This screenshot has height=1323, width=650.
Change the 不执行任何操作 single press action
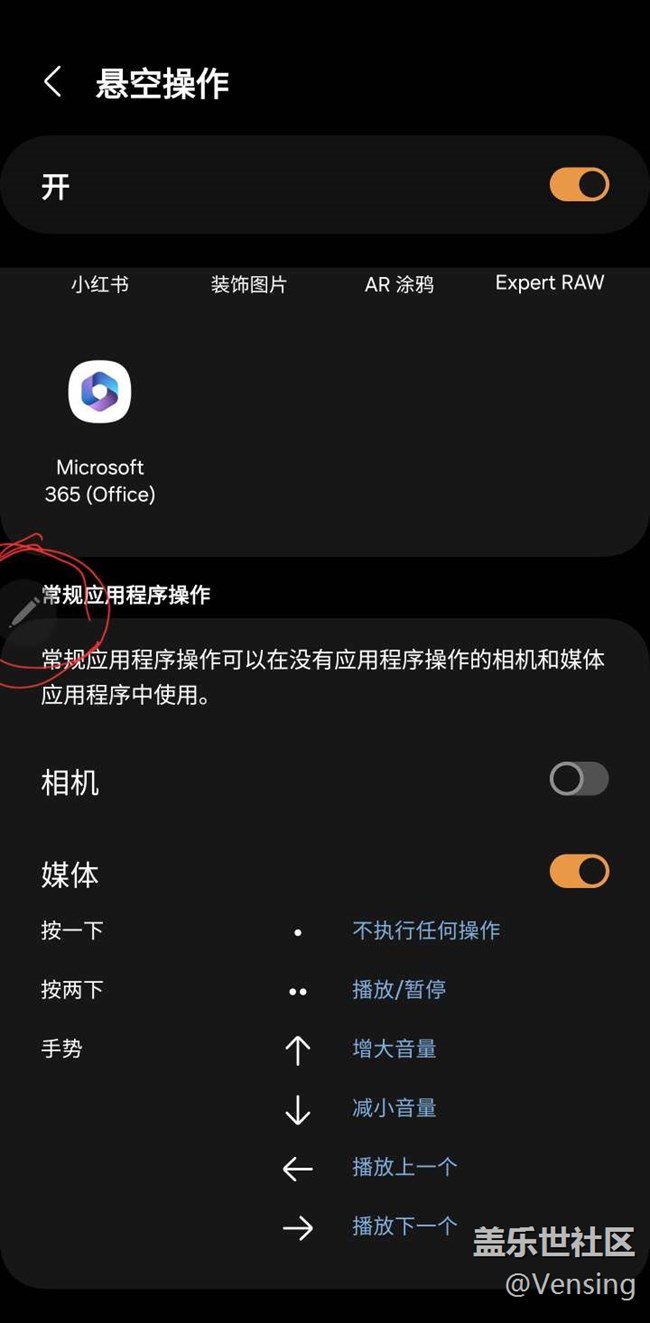coord(426,931)
